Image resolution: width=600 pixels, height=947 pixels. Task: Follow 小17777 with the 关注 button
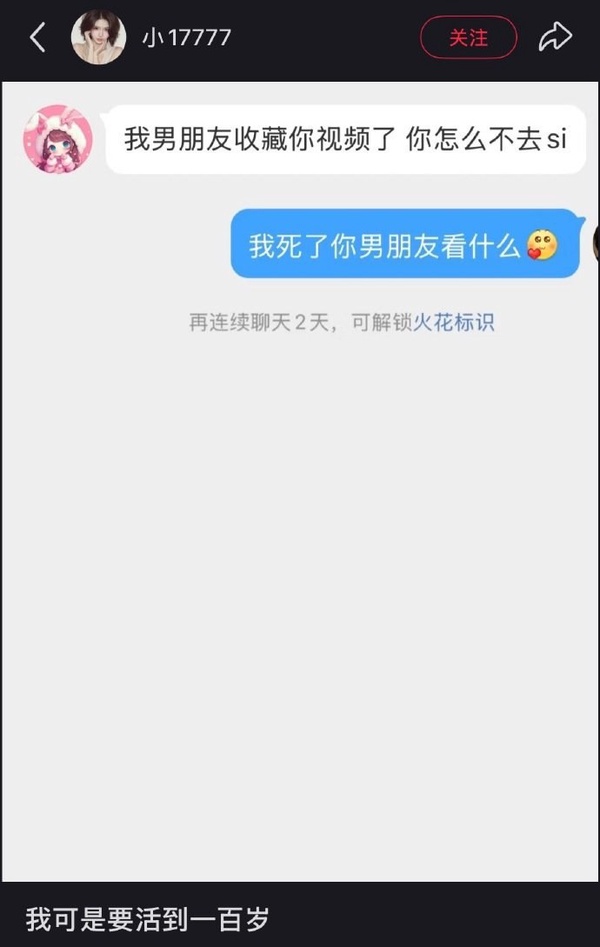click(x=468, y=38)
